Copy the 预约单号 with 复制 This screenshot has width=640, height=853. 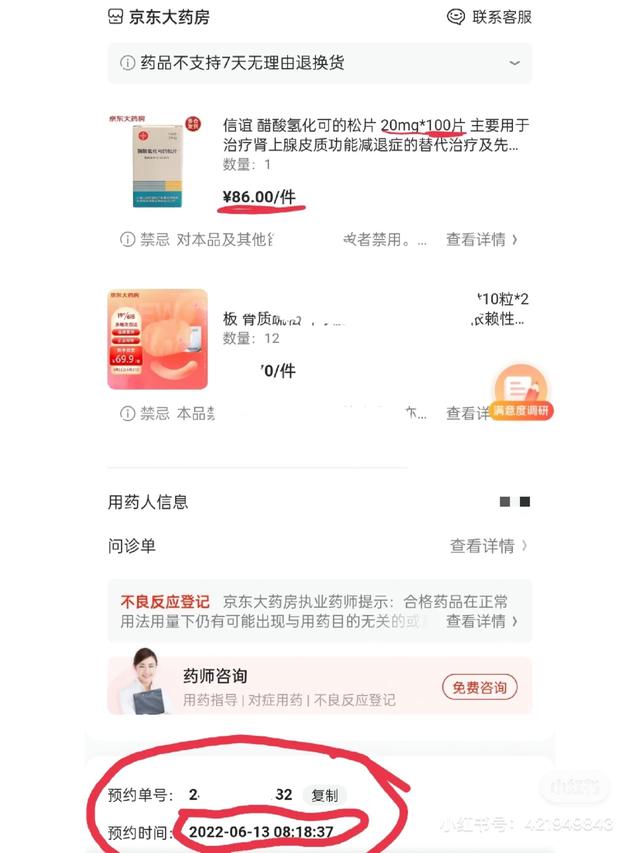tap(324, 795)
